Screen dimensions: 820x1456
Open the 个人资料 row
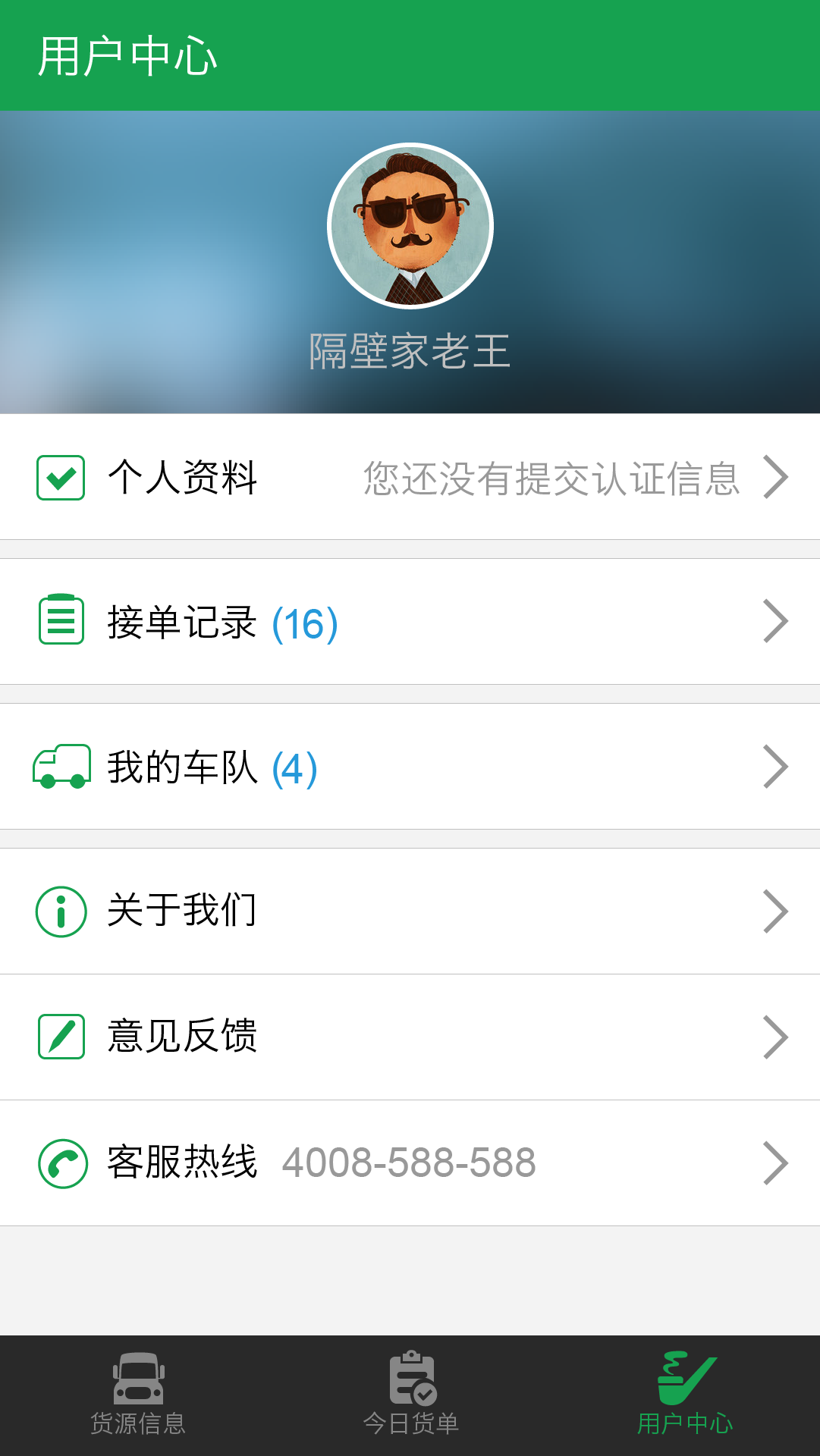(410, 477)
